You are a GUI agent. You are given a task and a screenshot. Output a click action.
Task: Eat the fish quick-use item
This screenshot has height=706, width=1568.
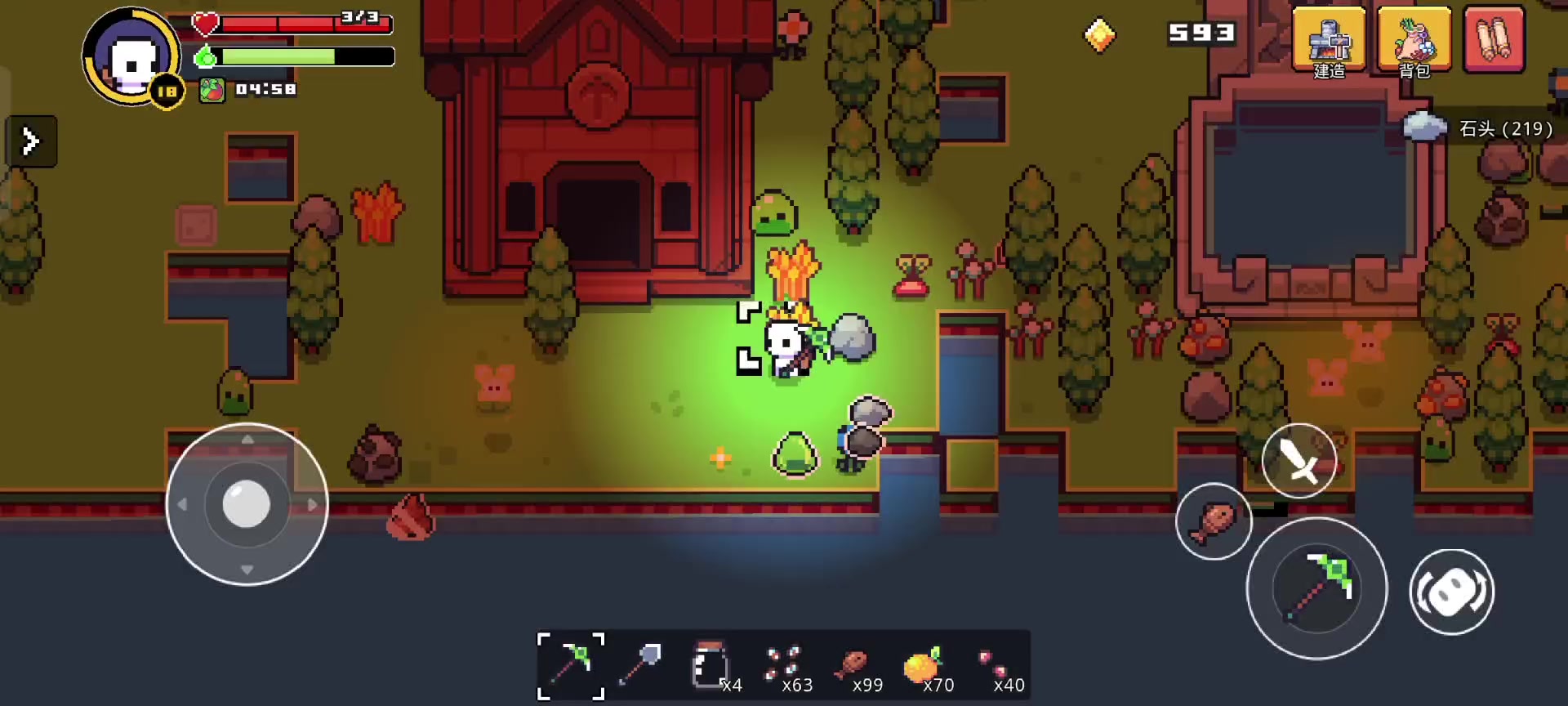[x=1214, y=521]
